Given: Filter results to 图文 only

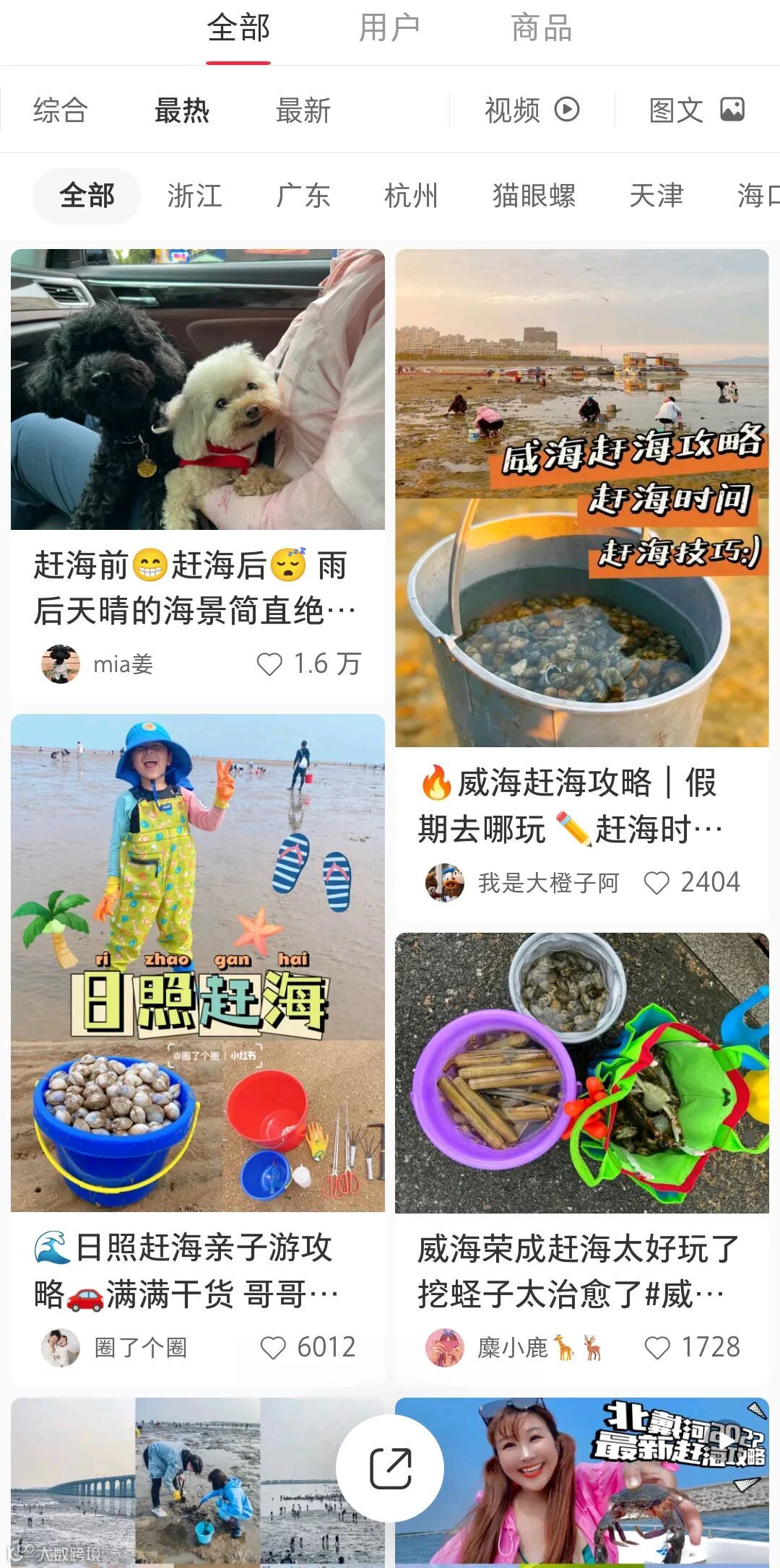Looking at the screenshot, I should 696,110.
